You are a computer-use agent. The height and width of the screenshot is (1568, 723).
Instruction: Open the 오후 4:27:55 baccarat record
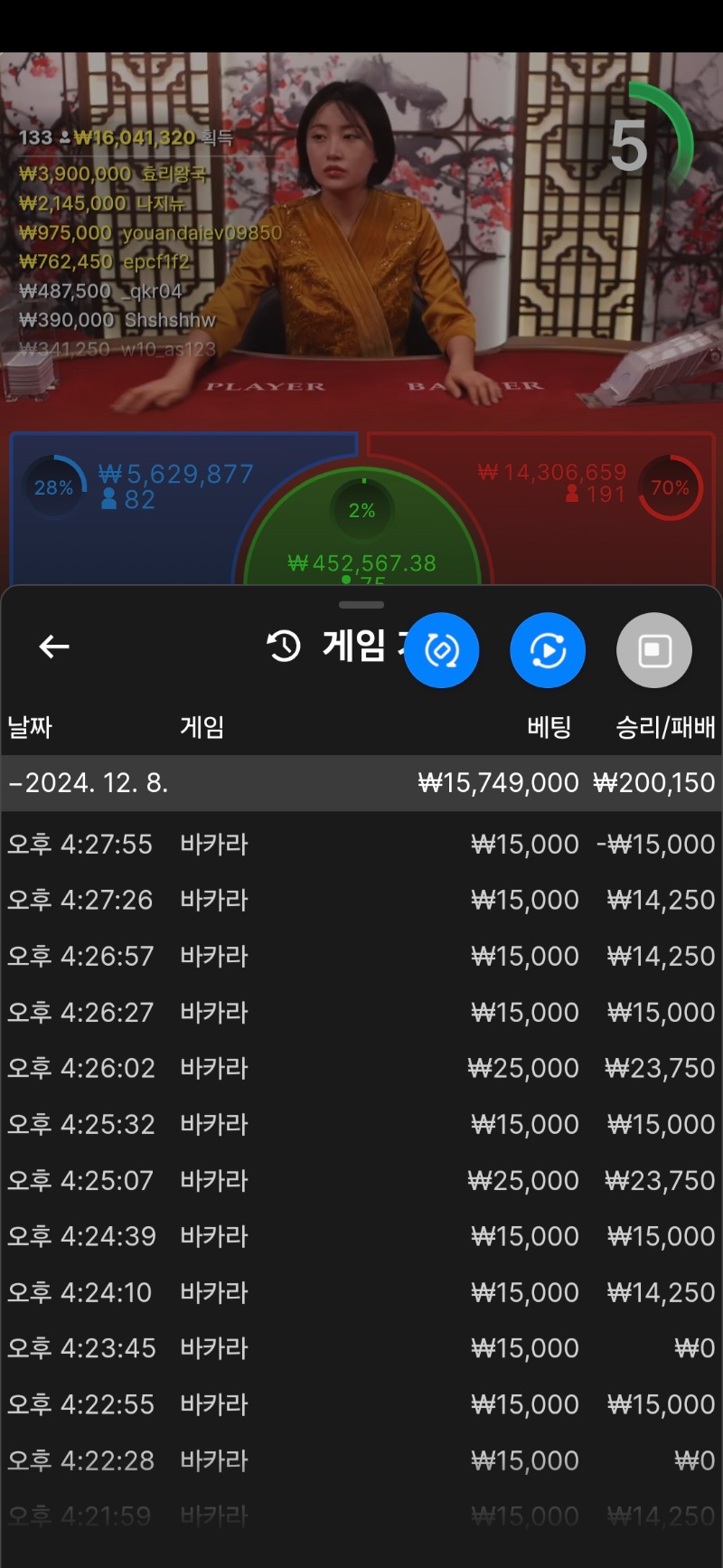361,845
